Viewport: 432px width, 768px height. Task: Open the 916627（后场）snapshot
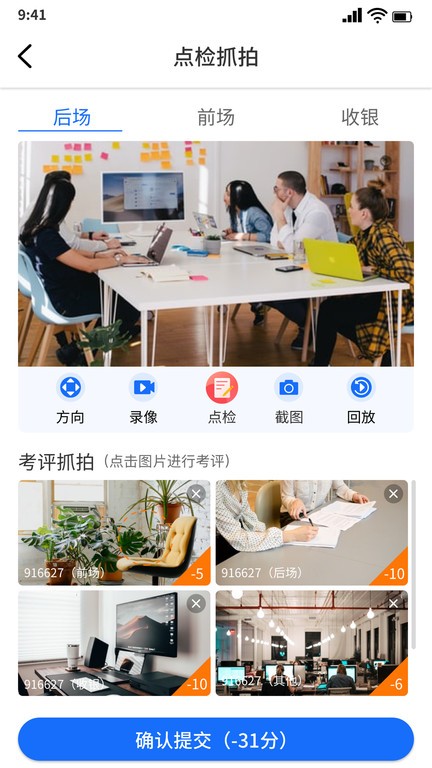click(x=312, y=533)
